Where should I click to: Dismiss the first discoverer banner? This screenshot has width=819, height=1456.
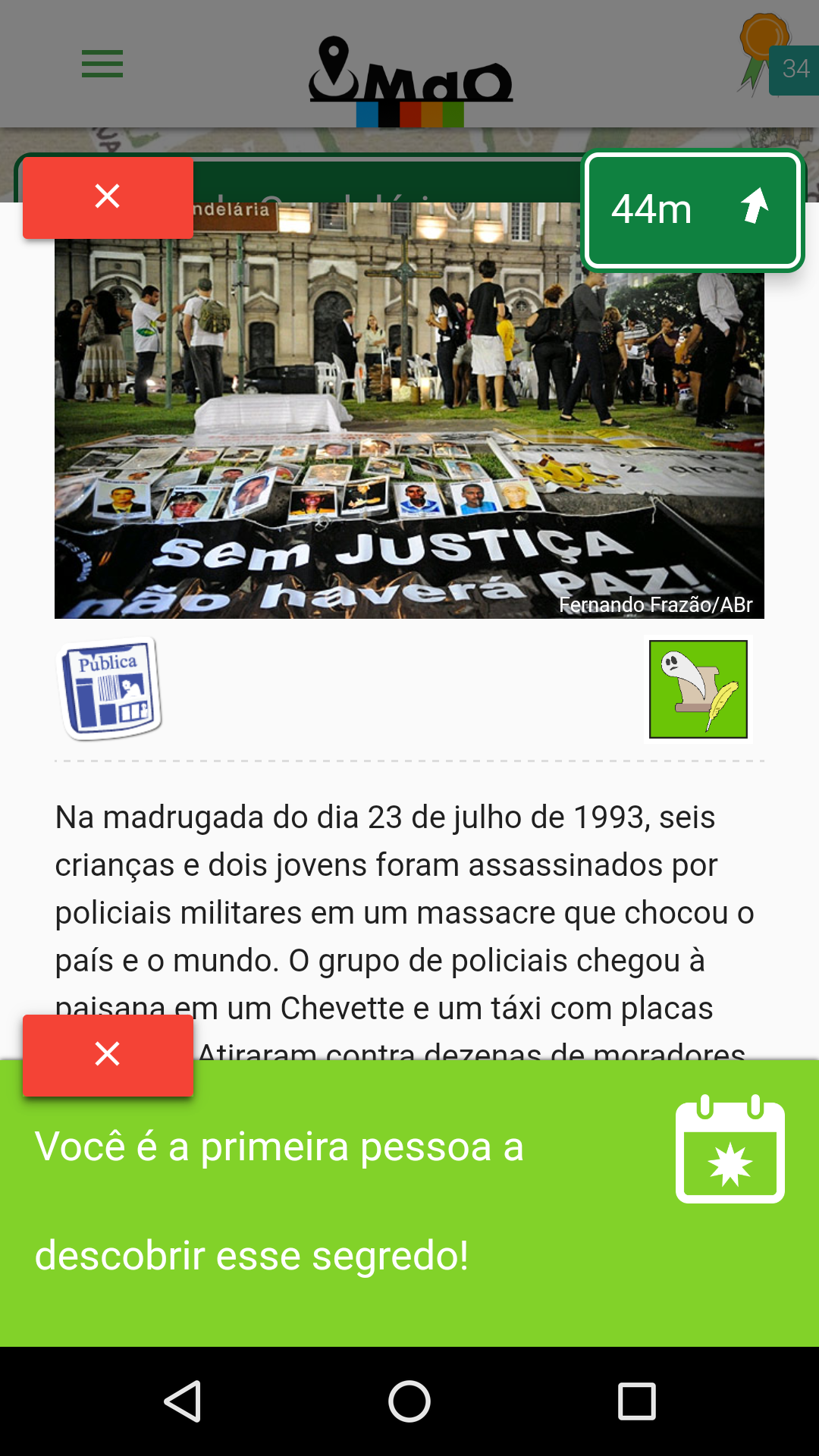point(108,1055)
